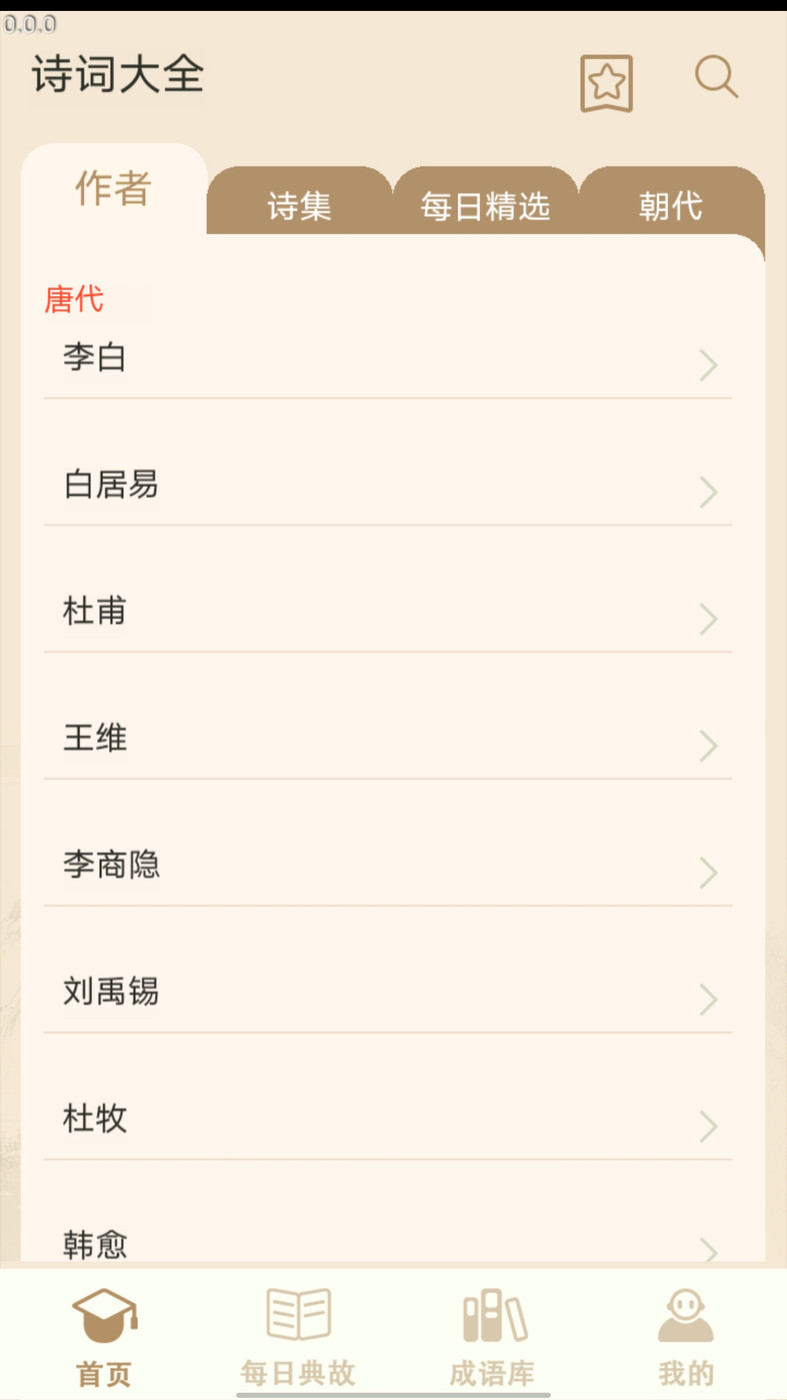Open the 成语库 bottom tab
Image resolution: width=787 pixels, height=1400 pixels.
pos(492,1337)
